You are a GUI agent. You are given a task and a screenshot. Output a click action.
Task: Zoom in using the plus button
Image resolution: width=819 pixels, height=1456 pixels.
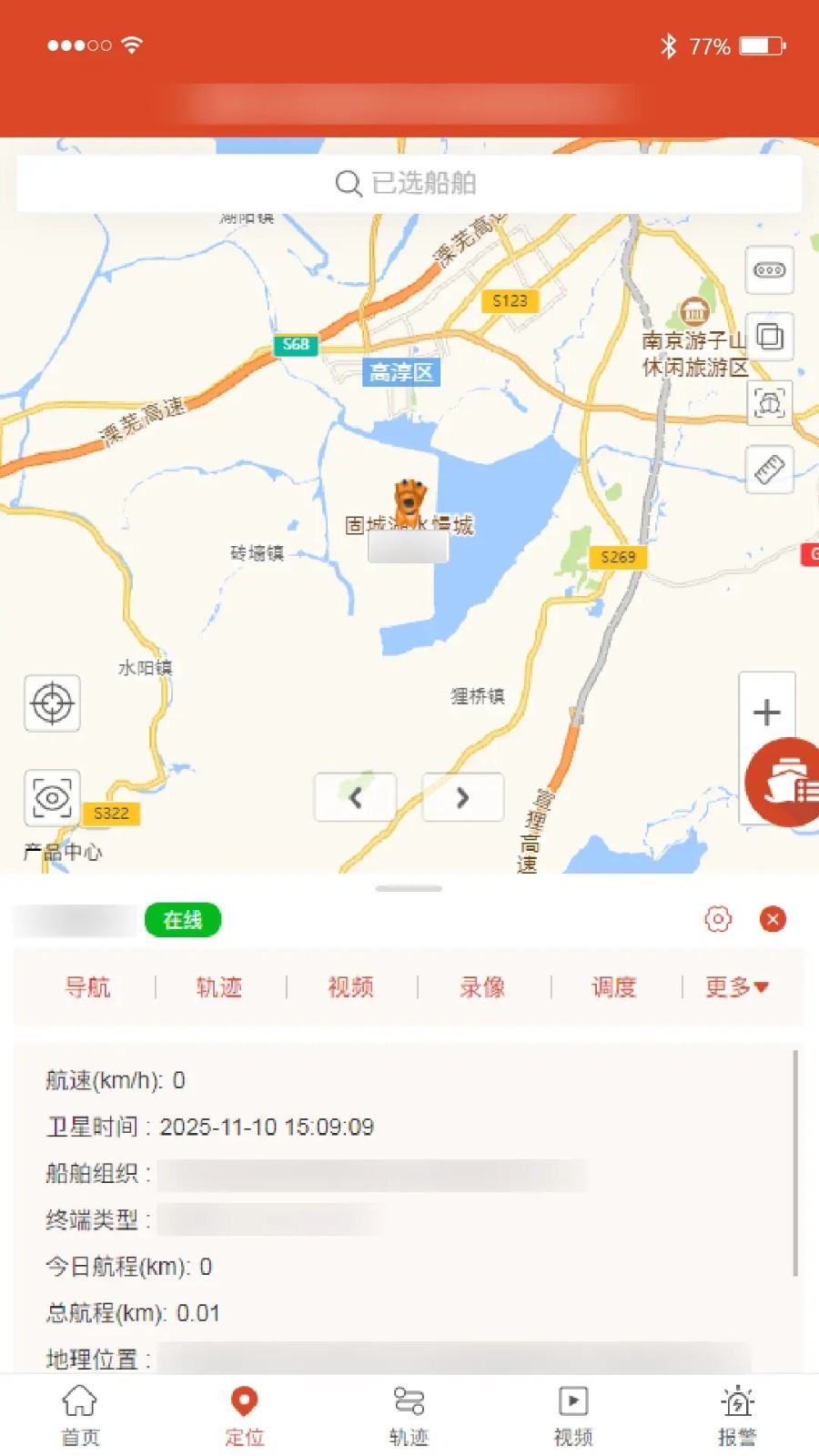tap(767, 712)
